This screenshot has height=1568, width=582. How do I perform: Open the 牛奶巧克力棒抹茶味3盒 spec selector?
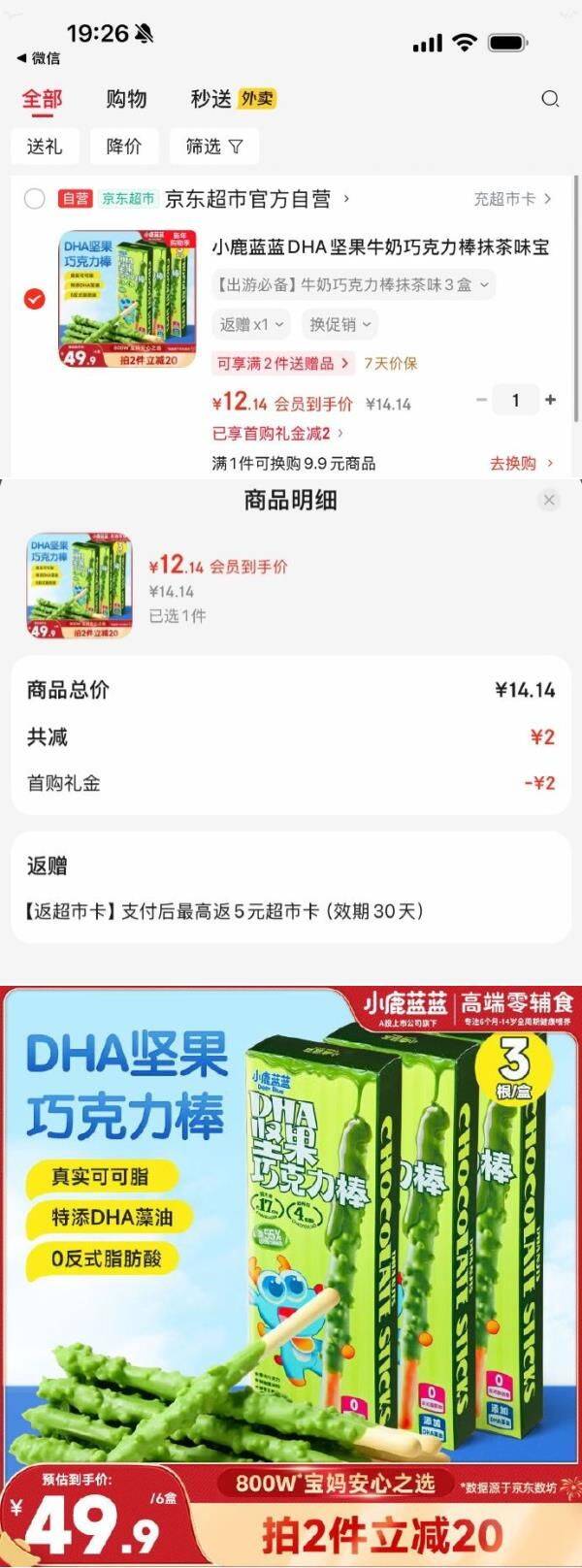353,285
